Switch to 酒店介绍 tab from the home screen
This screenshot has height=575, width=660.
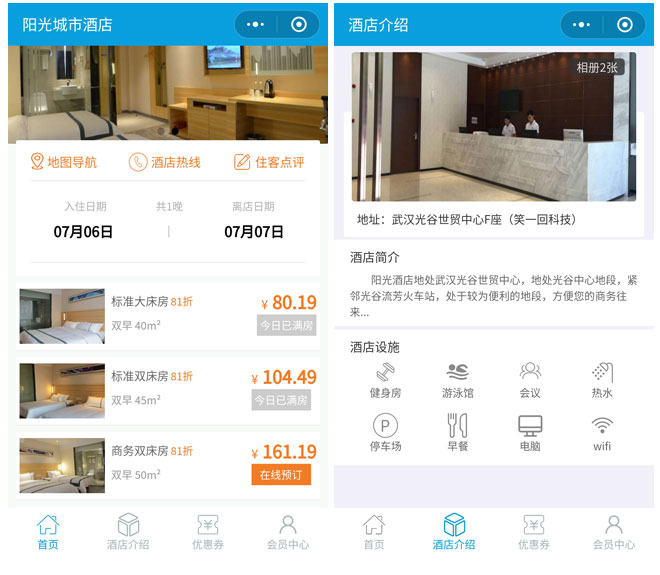click(128, 532)
